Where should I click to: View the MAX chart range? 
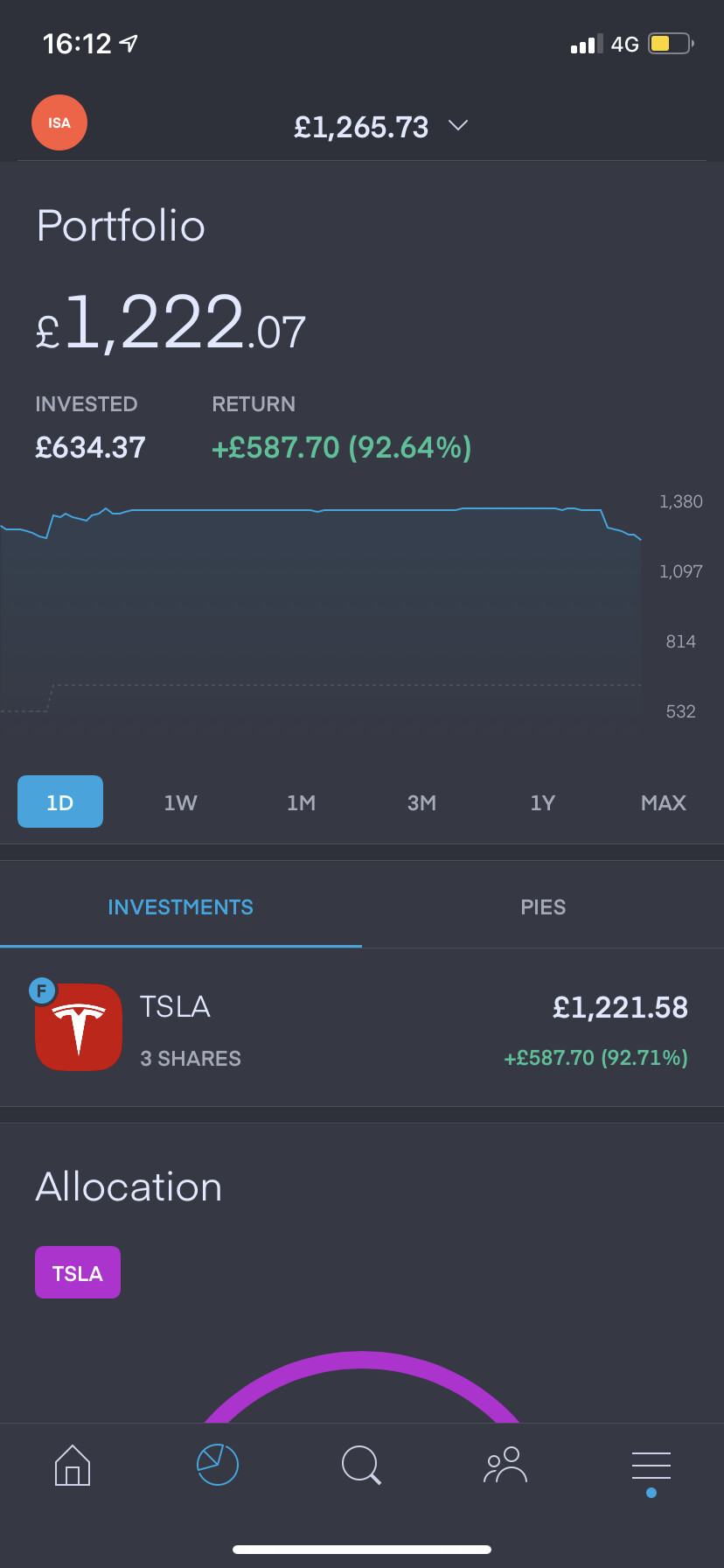pyautogui.click(x=664, y=802)
